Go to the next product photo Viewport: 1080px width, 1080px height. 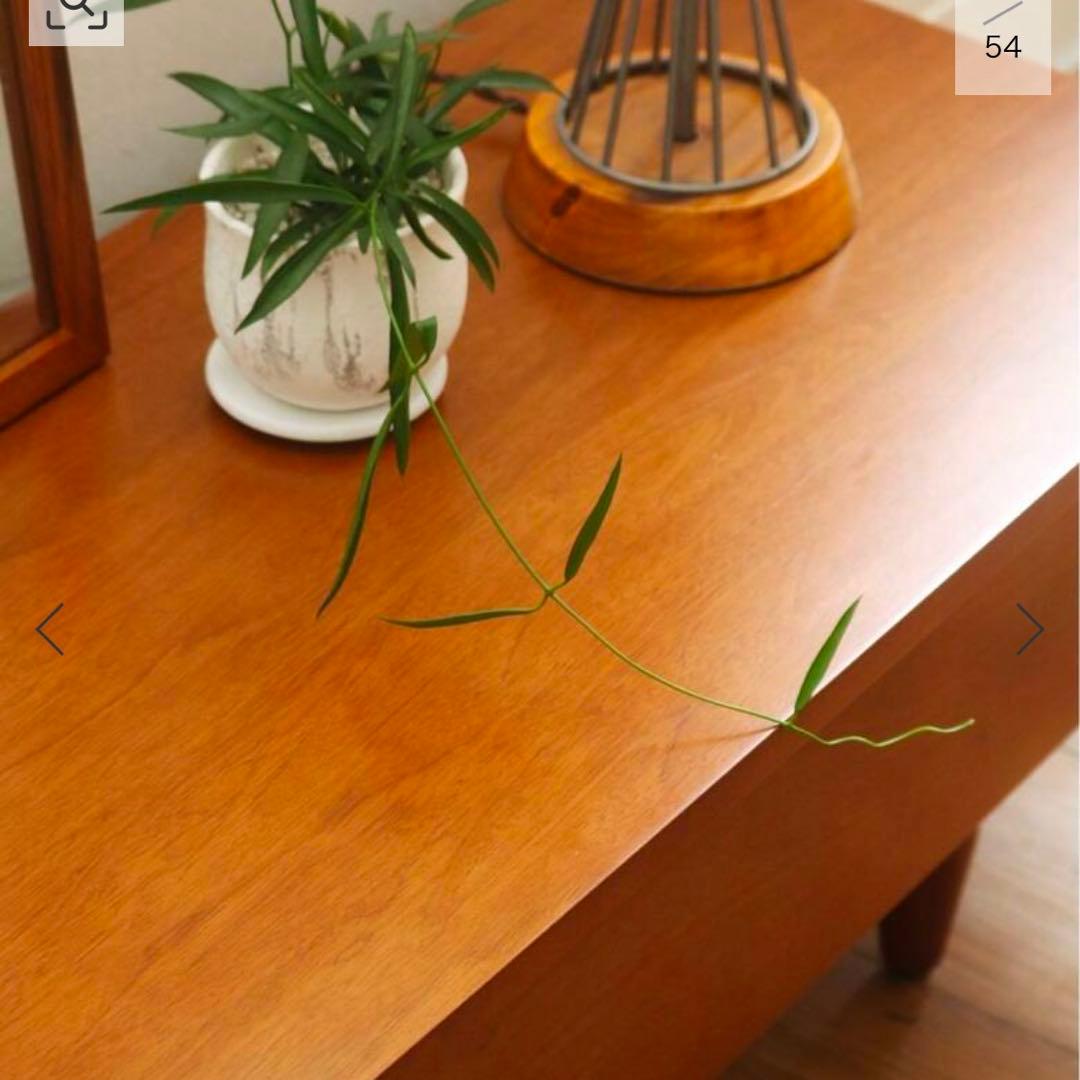[1029, 629]
